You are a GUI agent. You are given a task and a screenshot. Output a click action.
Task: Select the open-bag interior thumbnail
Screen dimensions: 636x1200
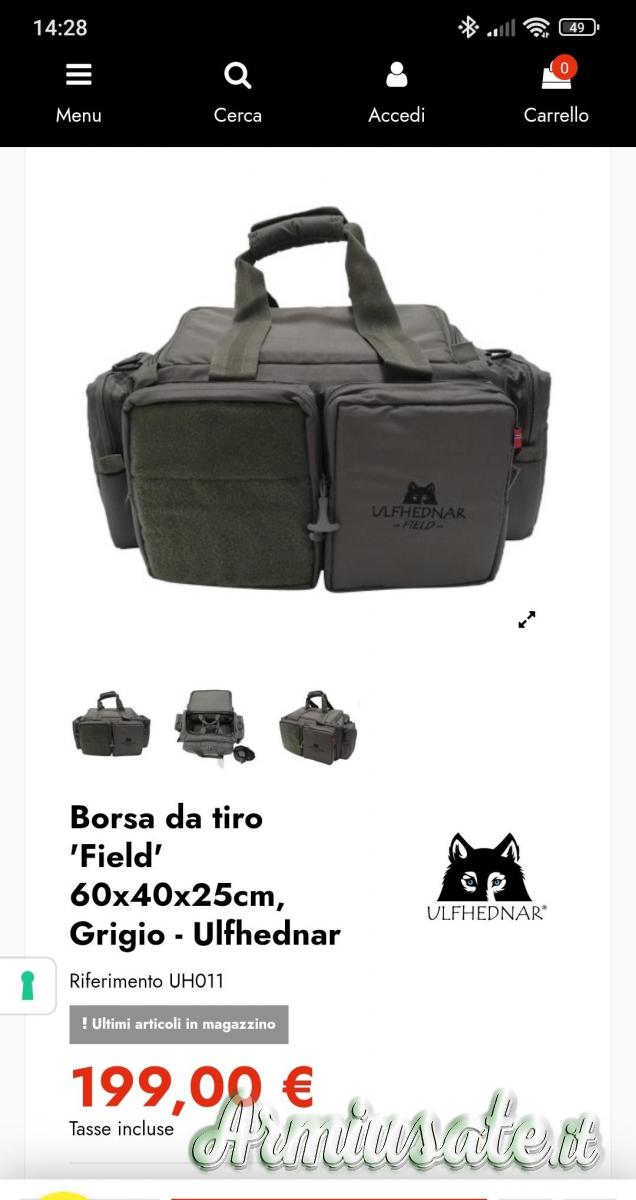tap(214, 727)
